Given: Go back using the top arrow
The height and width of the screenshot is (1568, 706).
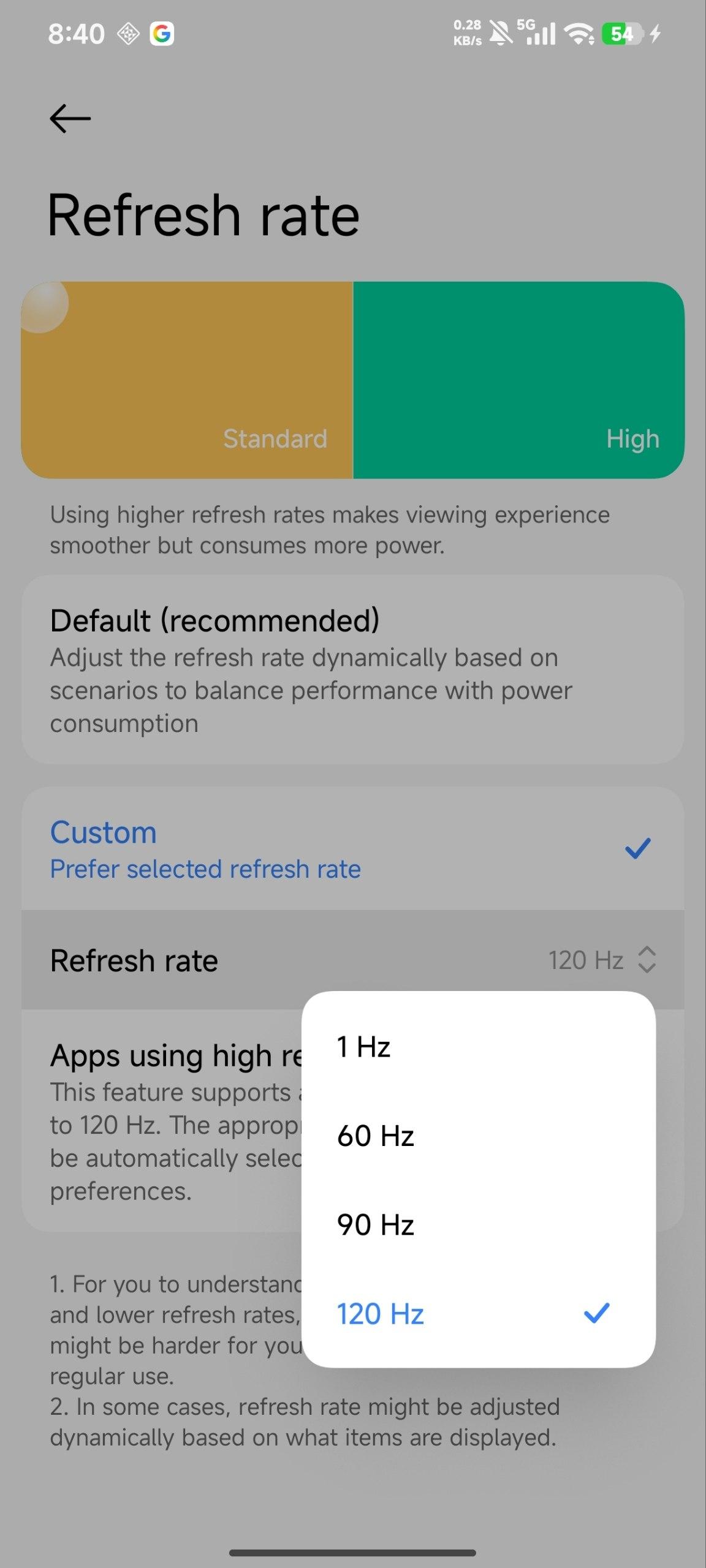Looking at the screenshot, I should [x=70, y=118].
